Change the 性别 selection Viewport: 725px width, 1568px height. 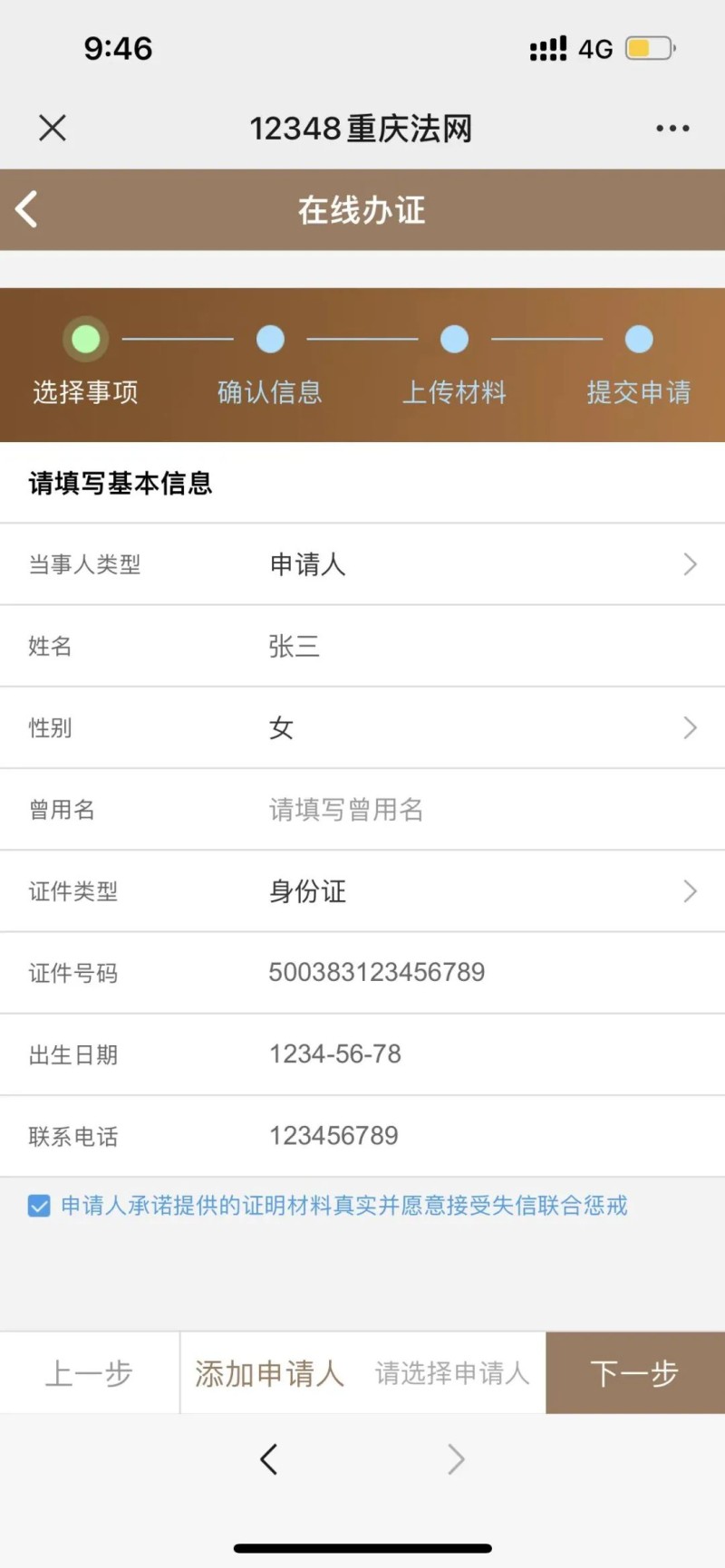point(362,727)
